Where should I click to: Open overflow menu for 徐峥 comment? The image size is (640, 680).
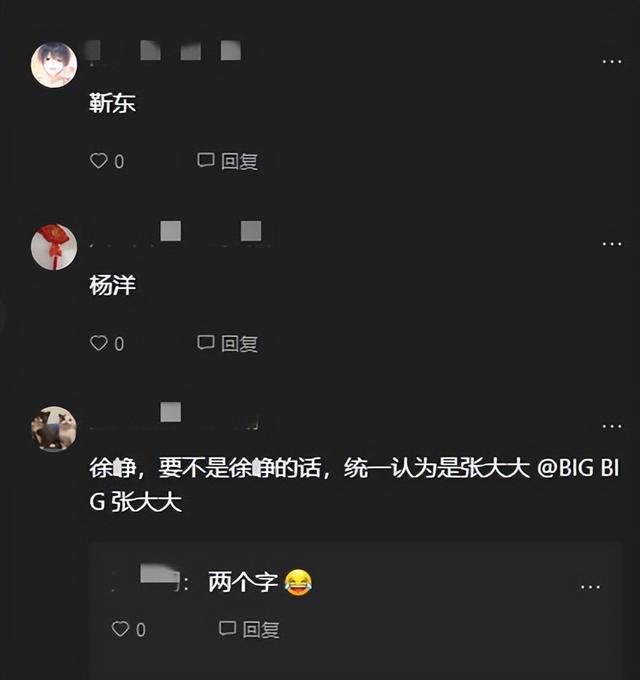coord(611,425)
